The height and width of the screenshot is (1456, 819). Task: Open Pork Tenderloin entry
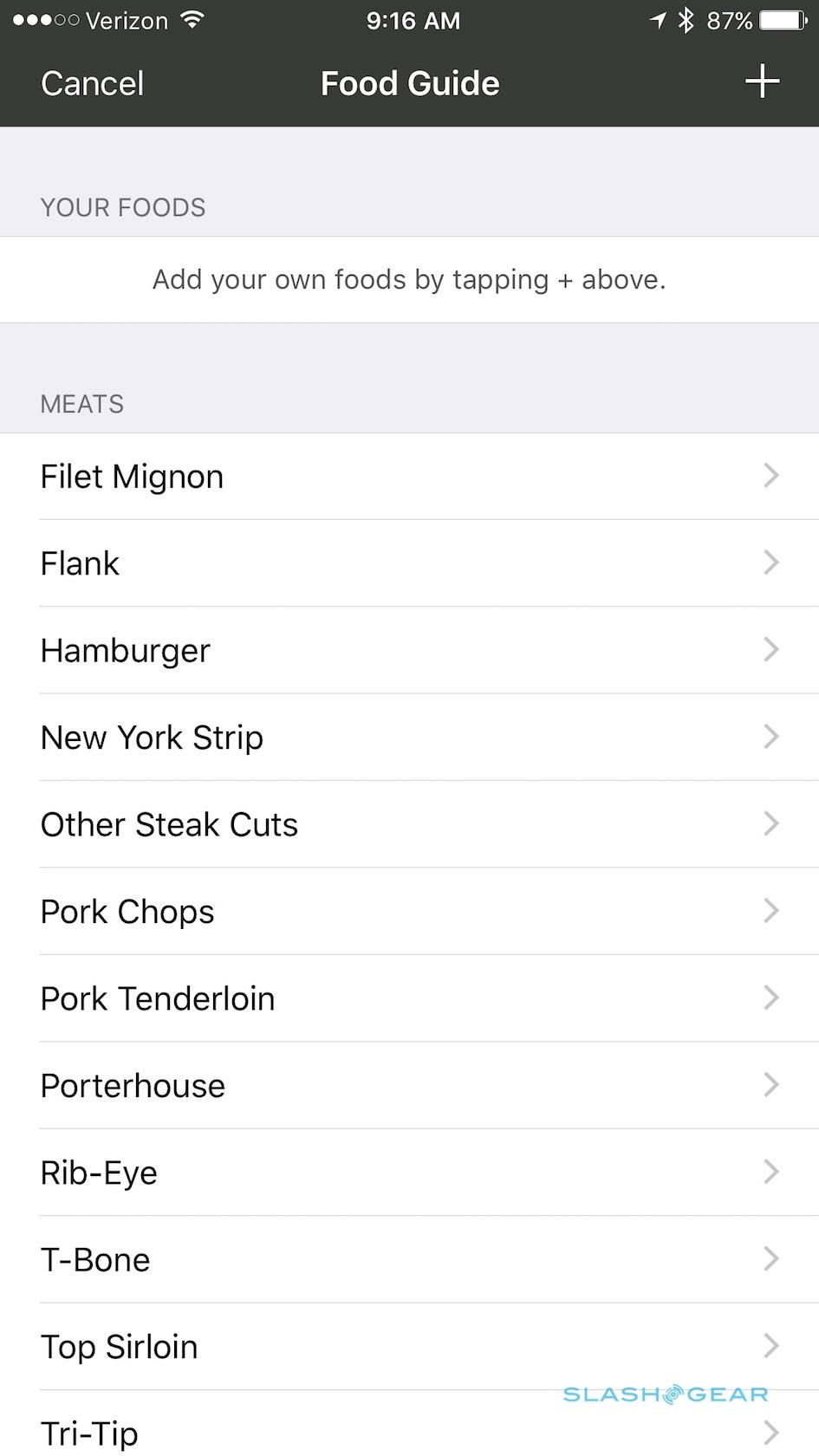[409, 998]
